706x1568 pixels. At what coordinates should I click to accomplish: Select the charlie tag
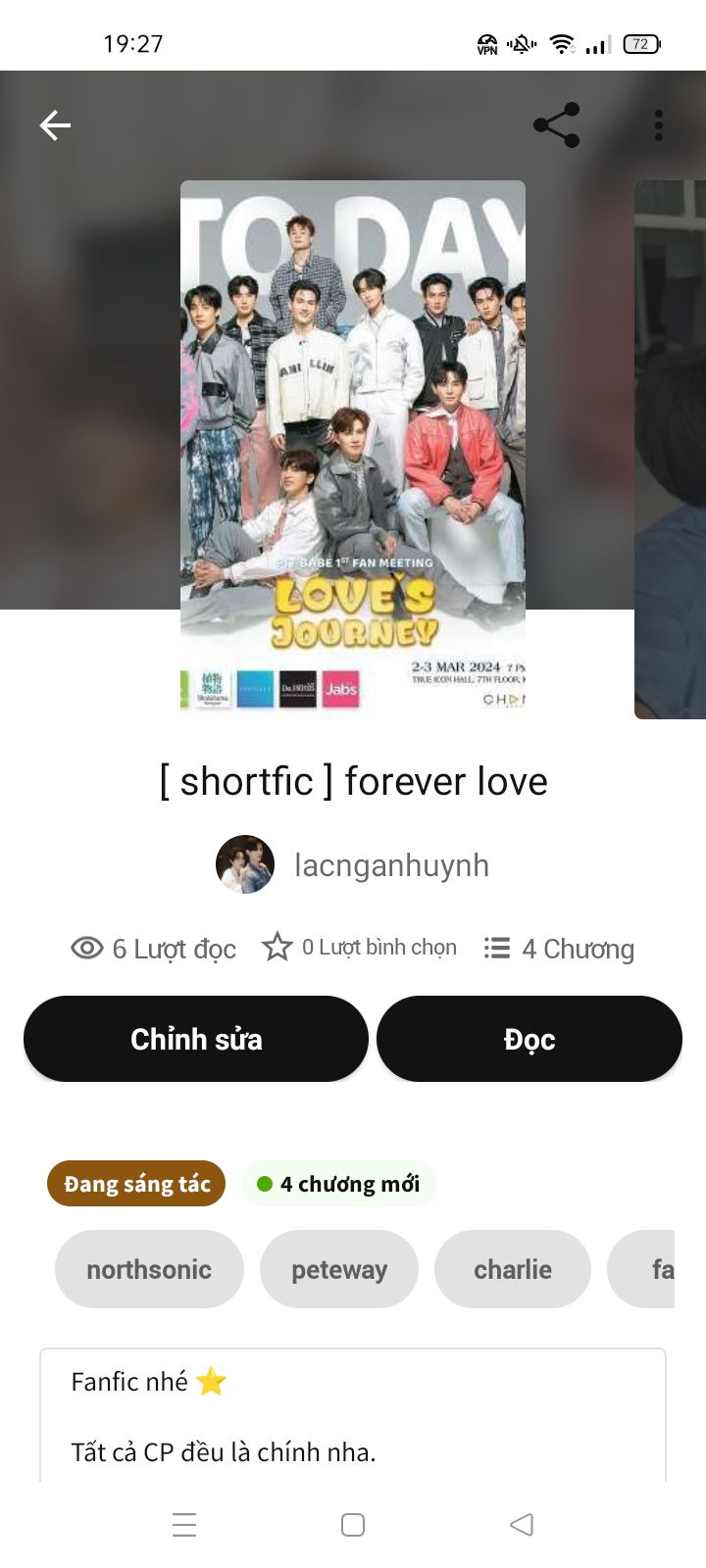point(513,1269)
